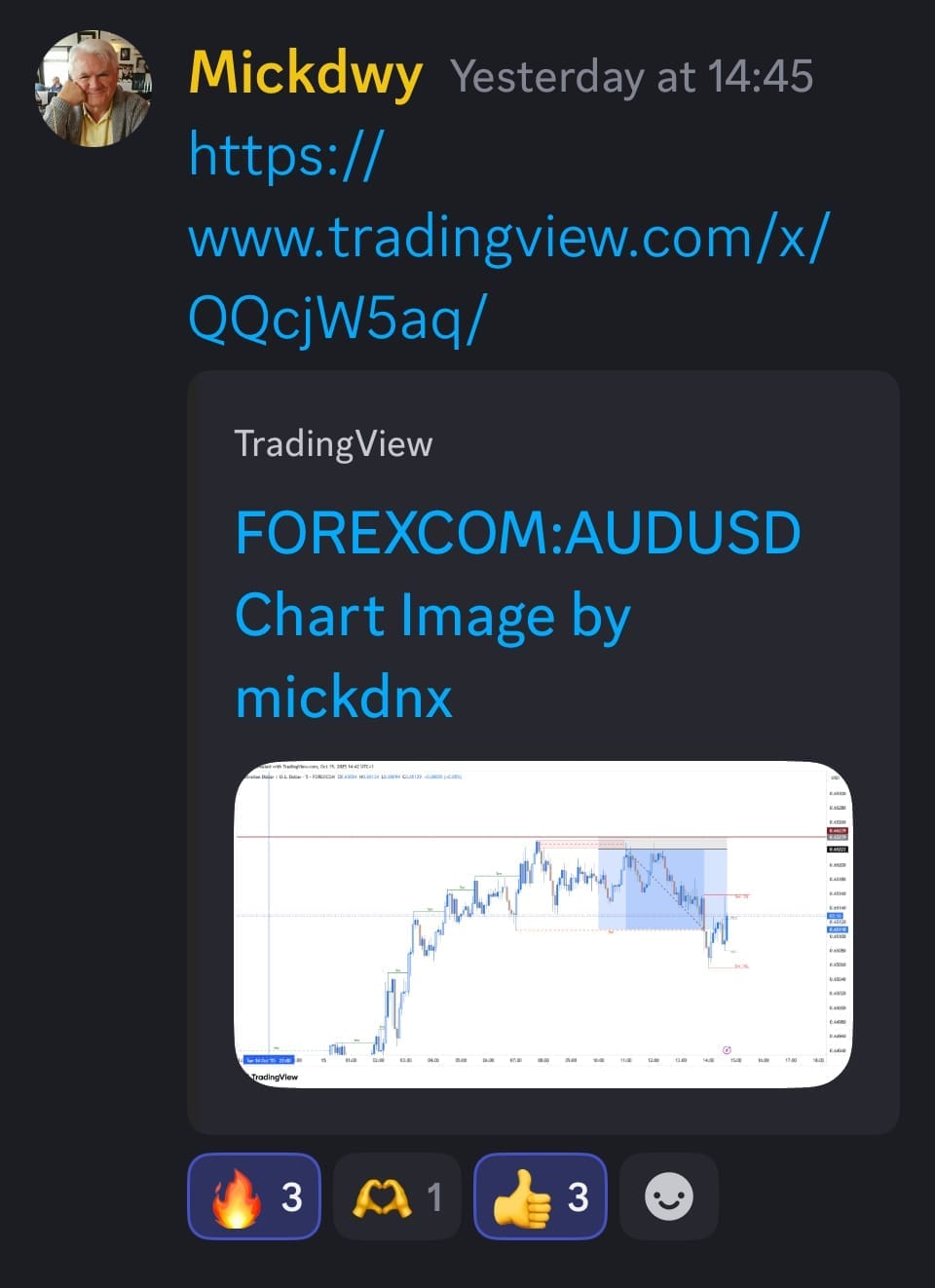Viewport: 935px width, 1288px height.
Task: View the AUDUSD chart preview image
Action: tap(542, 923)
